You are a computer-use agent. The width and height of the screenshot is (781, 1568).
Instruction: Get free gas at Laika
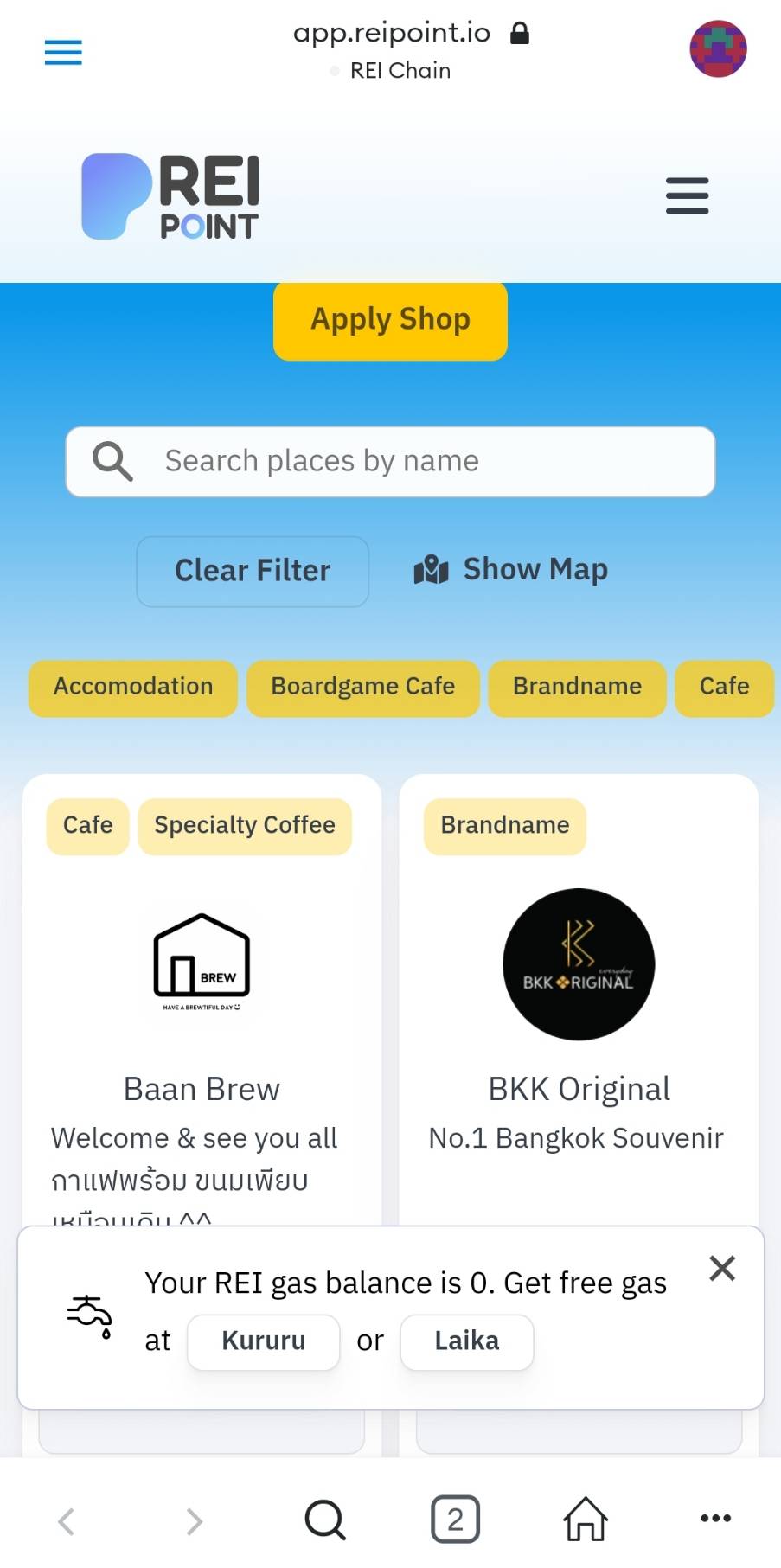(466, 1341)
